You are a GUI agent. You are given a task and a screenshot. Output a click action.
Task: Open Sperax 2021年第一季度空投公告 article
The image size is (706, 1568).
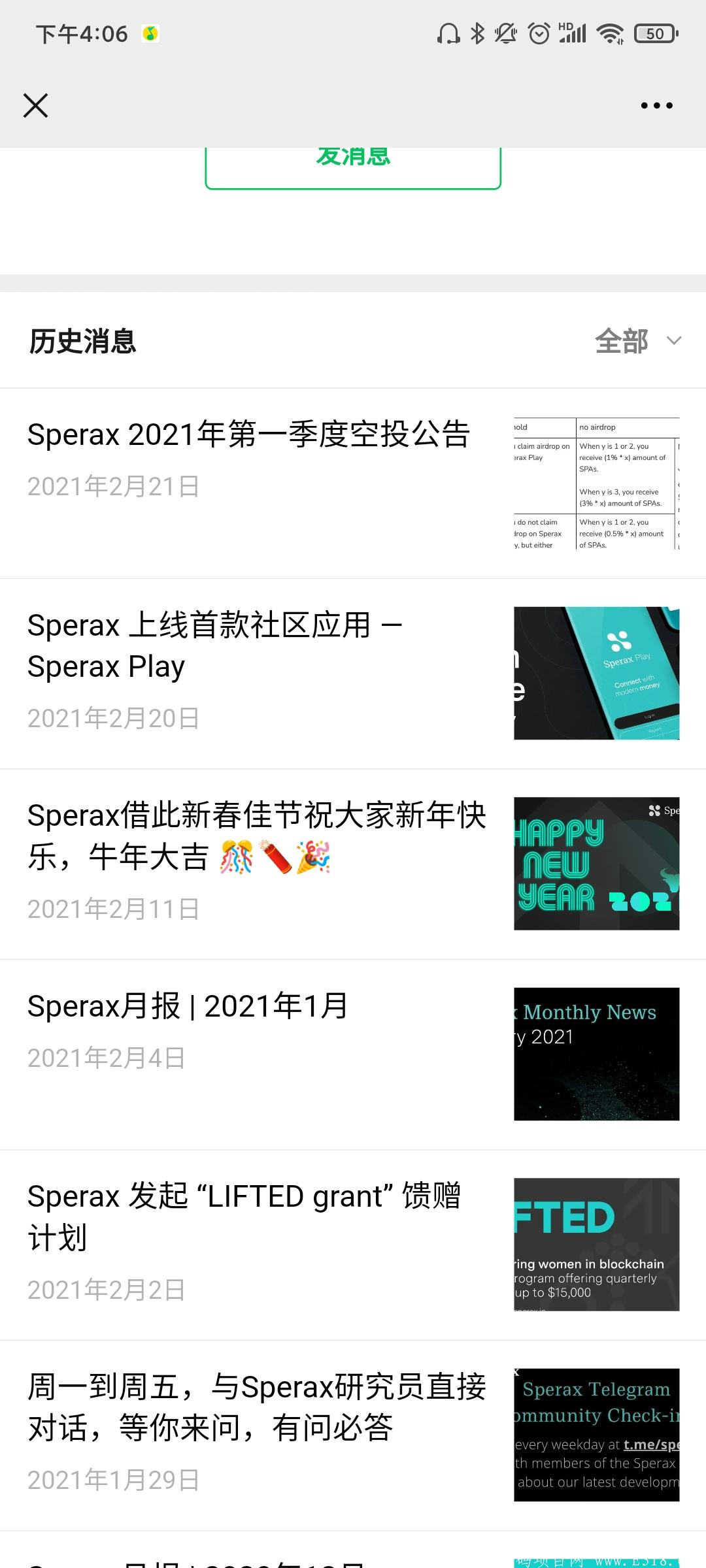point(248,435)
